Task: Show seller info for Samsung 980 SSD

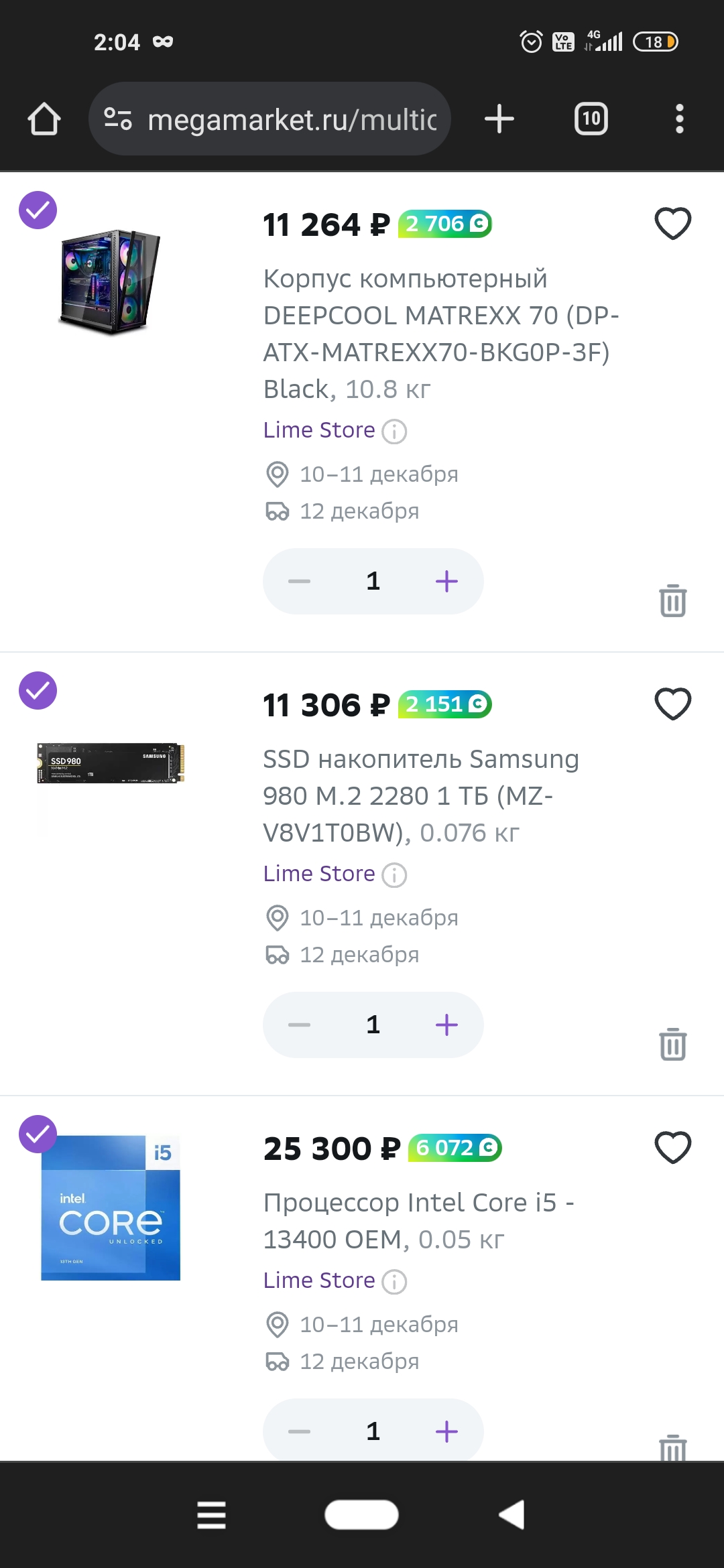Action: coord(394,875)
